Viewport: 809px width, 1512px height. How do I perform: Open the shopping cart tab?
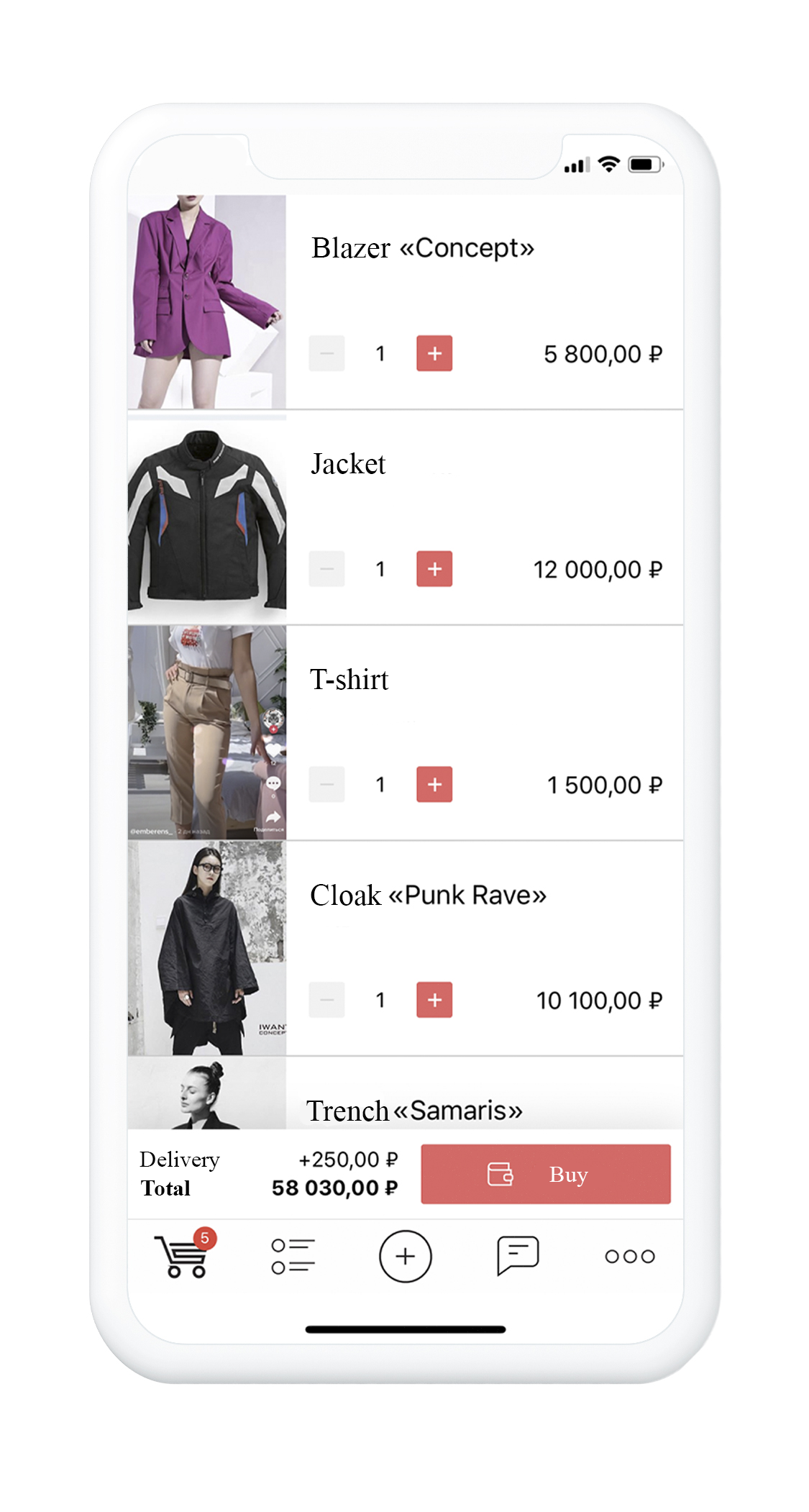click(x=183, y=1256)
